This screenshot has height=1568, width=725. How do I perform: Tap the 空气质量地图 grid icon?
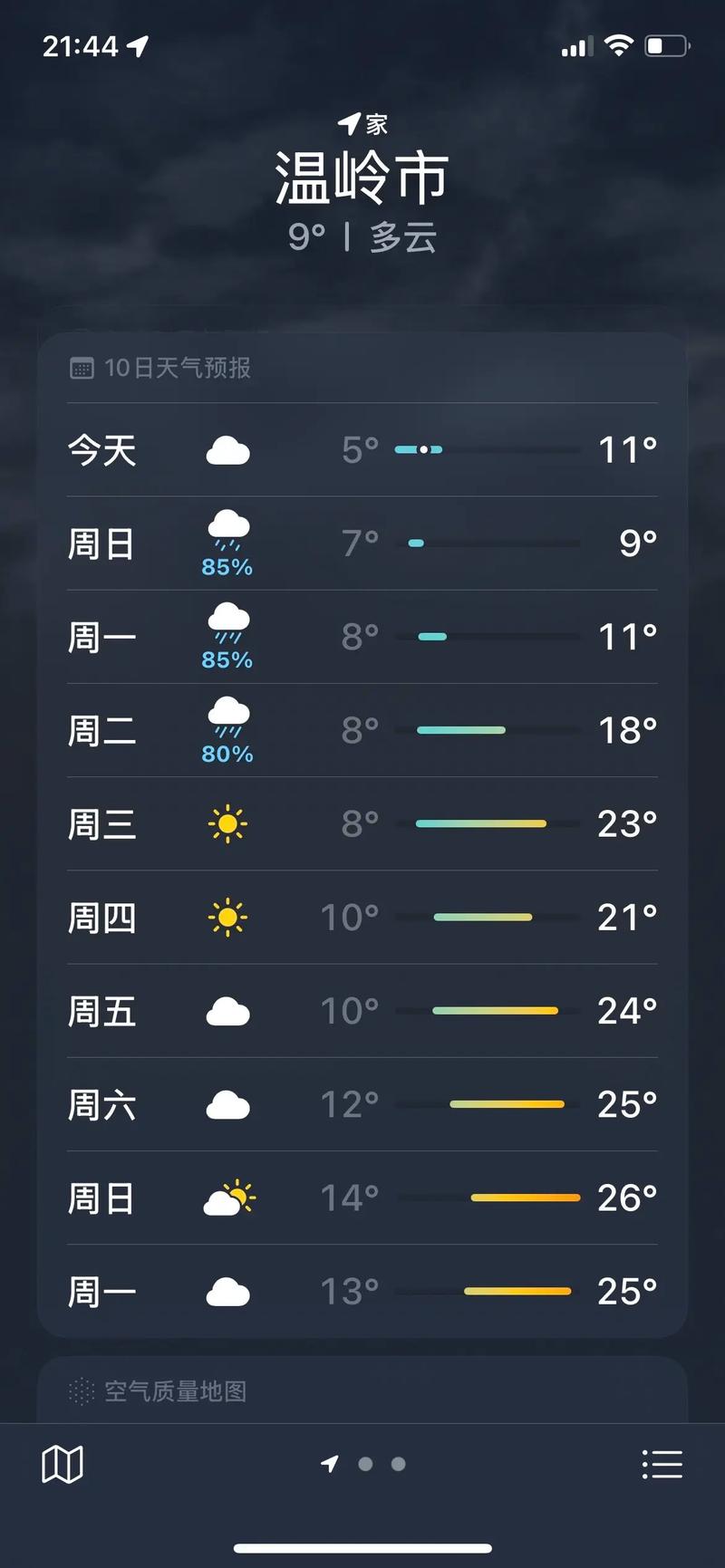pyautogui.click(x=83, y=1392)
